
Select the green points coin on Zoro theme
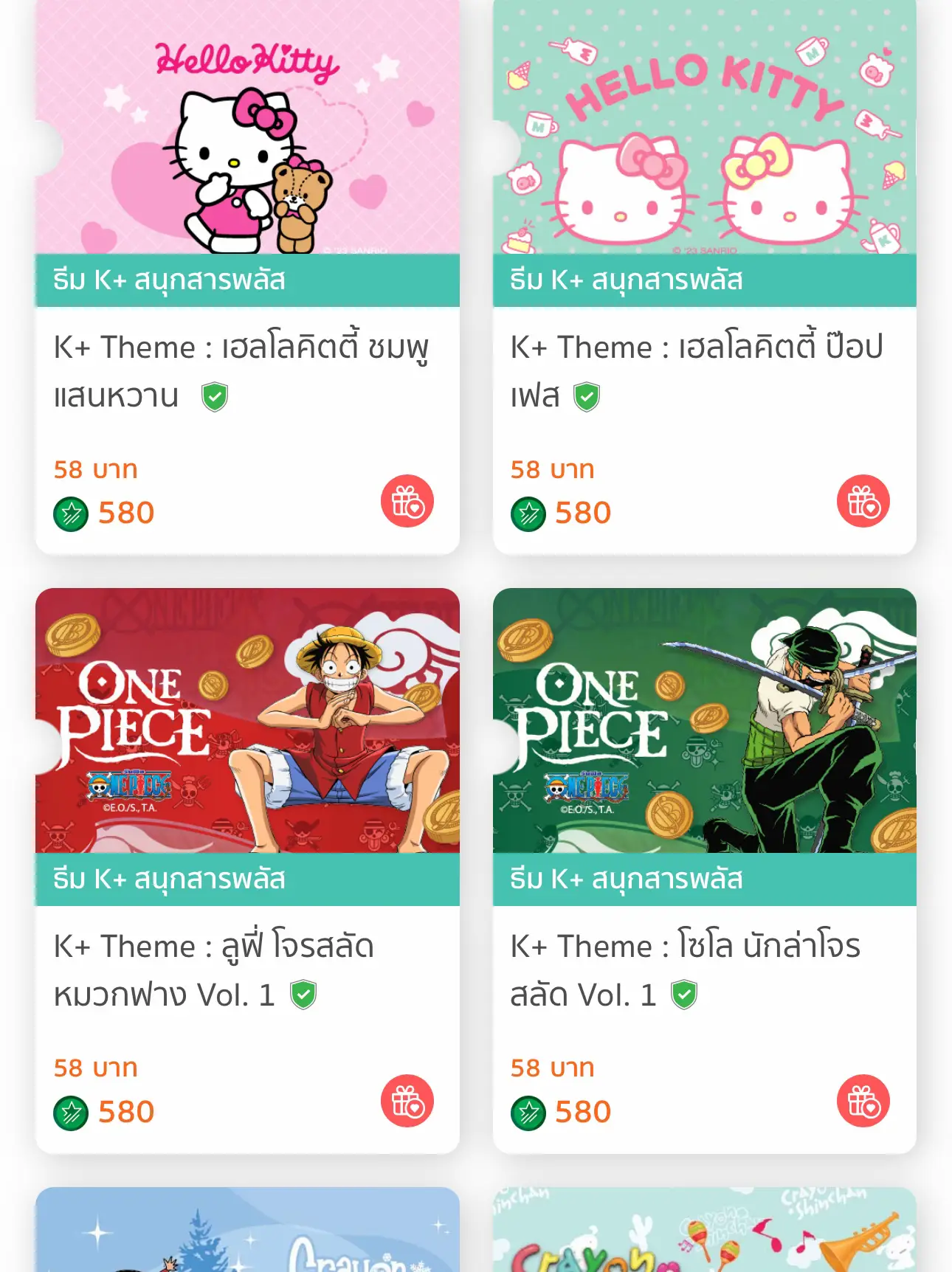(525, 1110)
